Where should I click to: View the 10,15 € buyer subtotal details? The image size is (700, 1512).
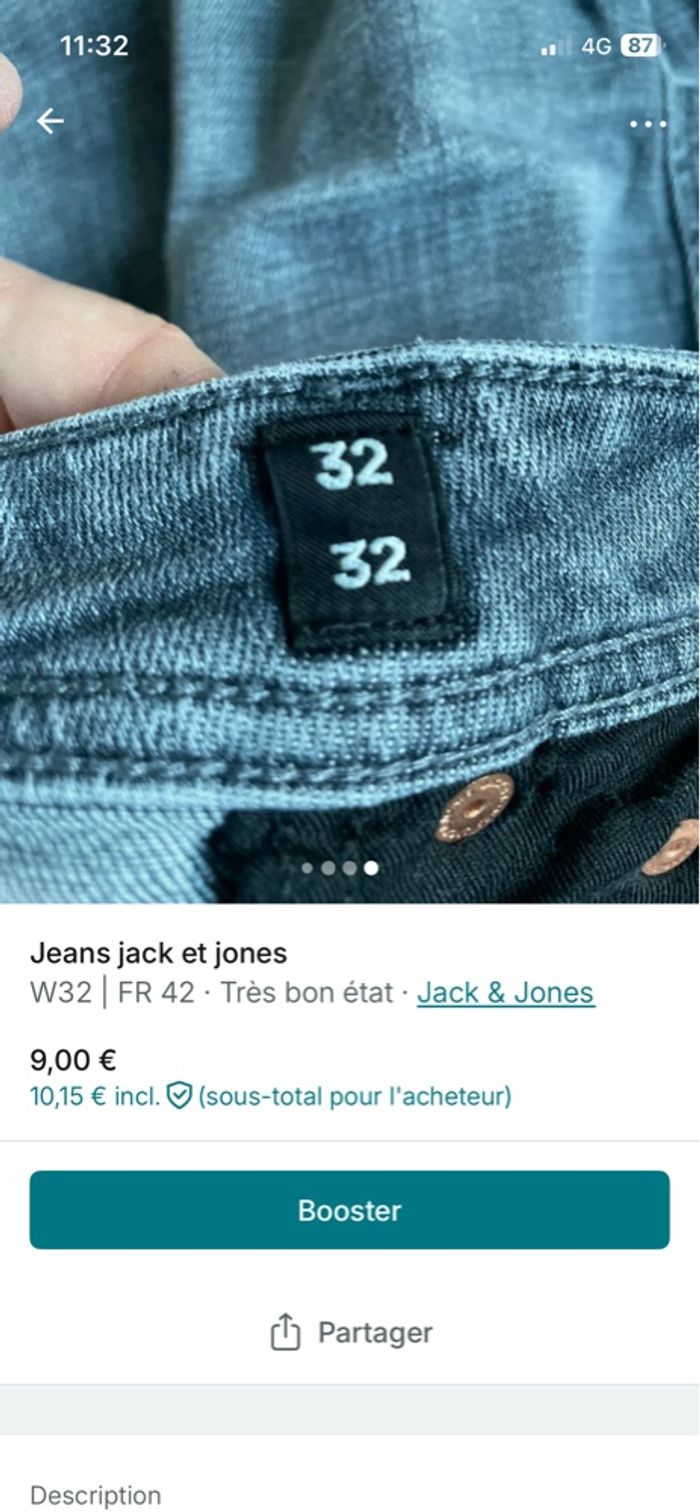270,1096
